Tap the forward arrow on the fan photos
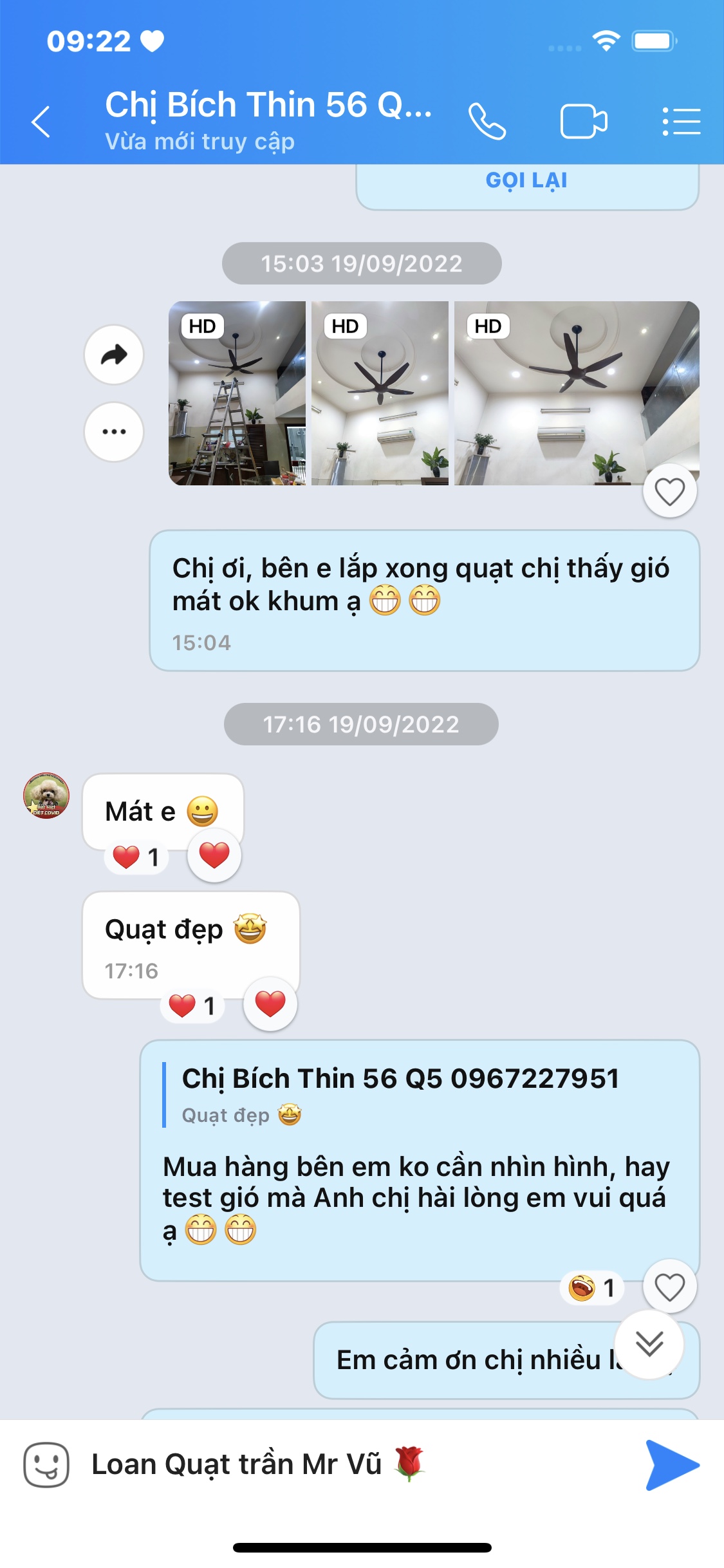724x1568 pixels. [113, 355]
